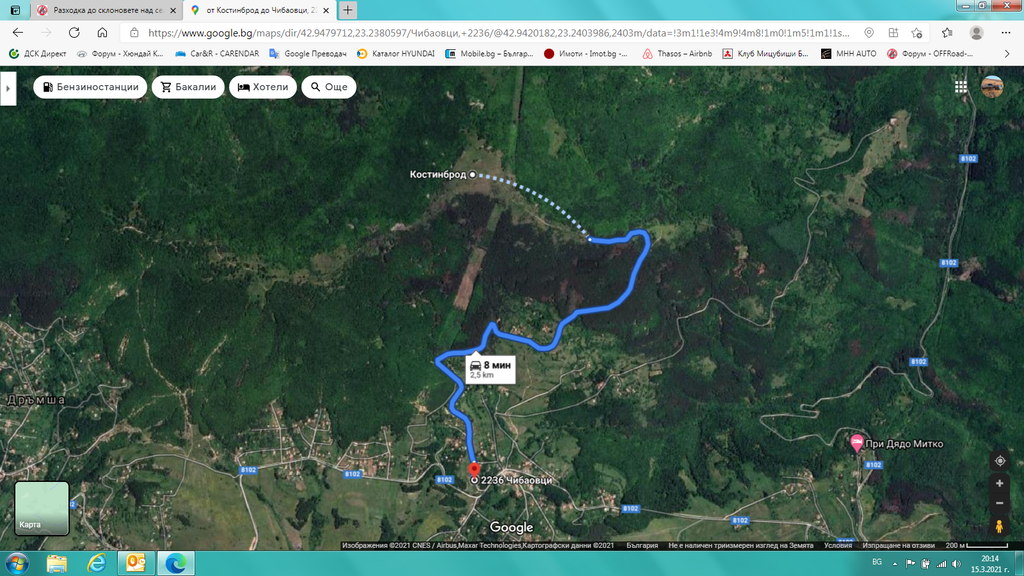Open the Google apps grid
The width and height of the screenshot is (1024, 576).
(961, 87)
